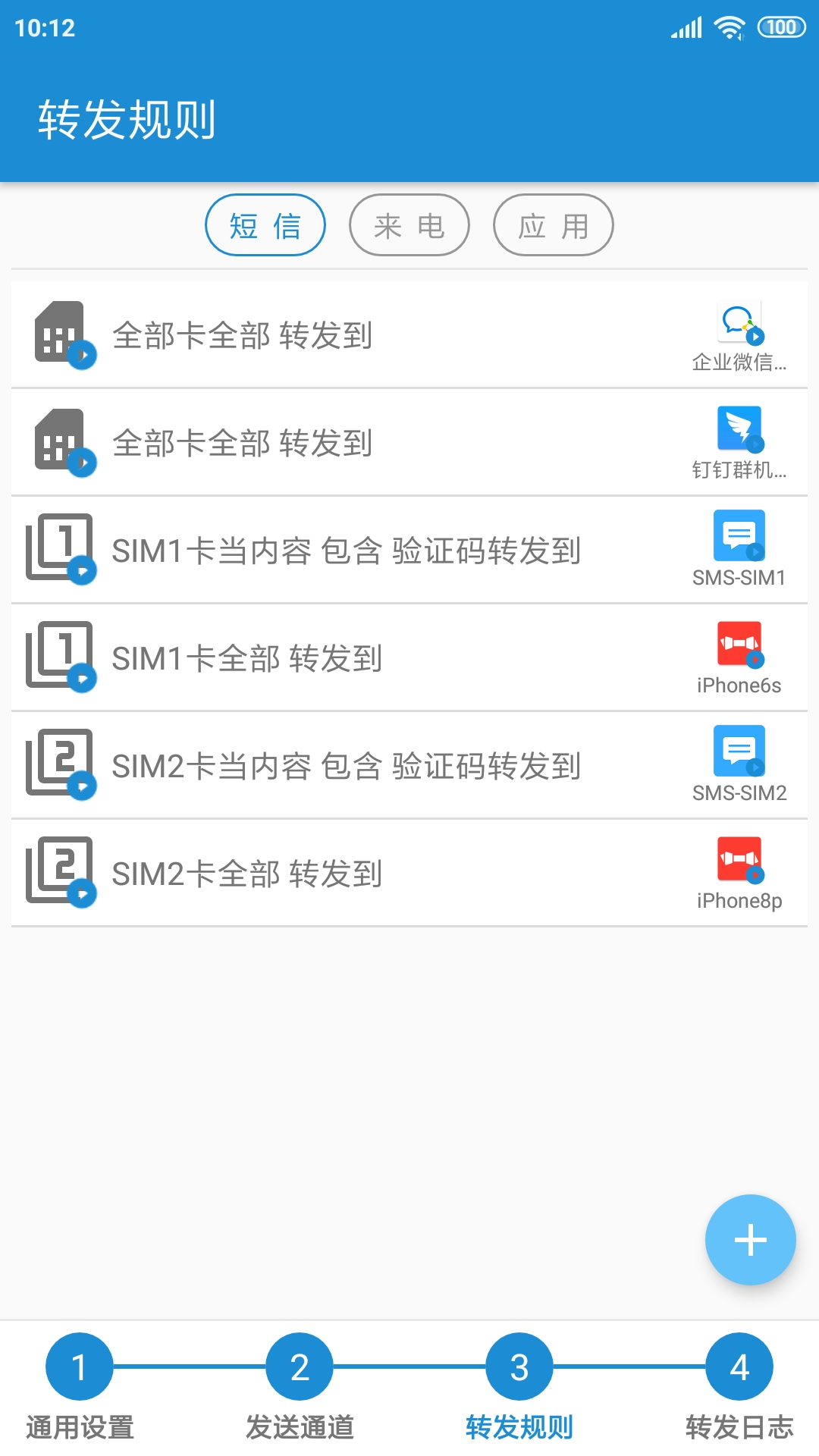The width and height of the screenshot is (819, 1456).
Task: Add a new forwarding rule
Action: click(750, 1240)
